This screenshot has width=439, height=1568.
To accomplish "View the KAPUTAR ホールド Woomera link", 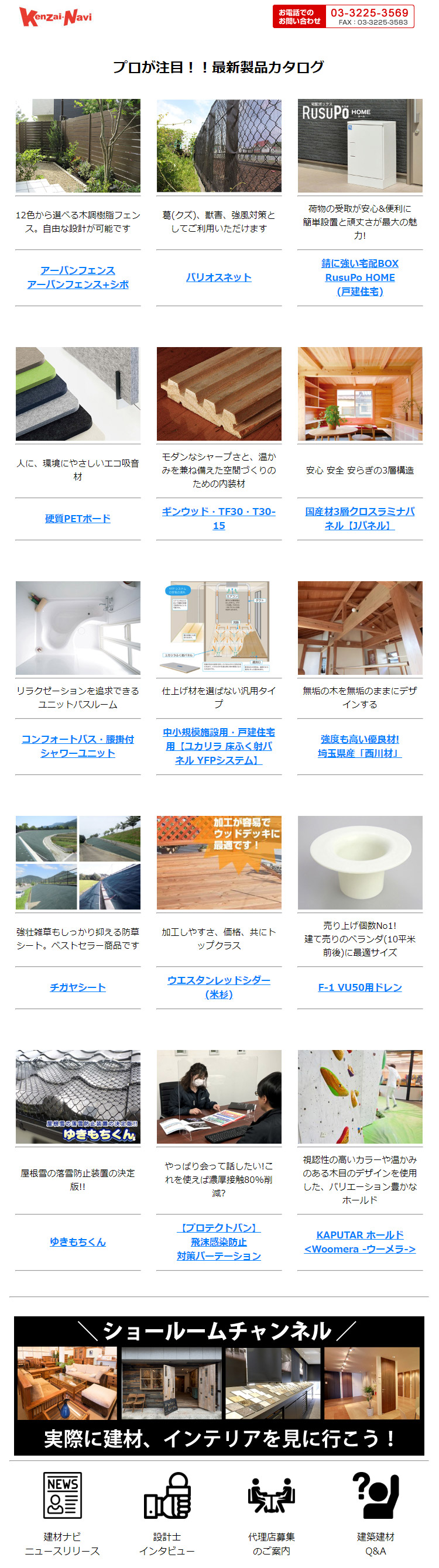I will (360, 1242).
